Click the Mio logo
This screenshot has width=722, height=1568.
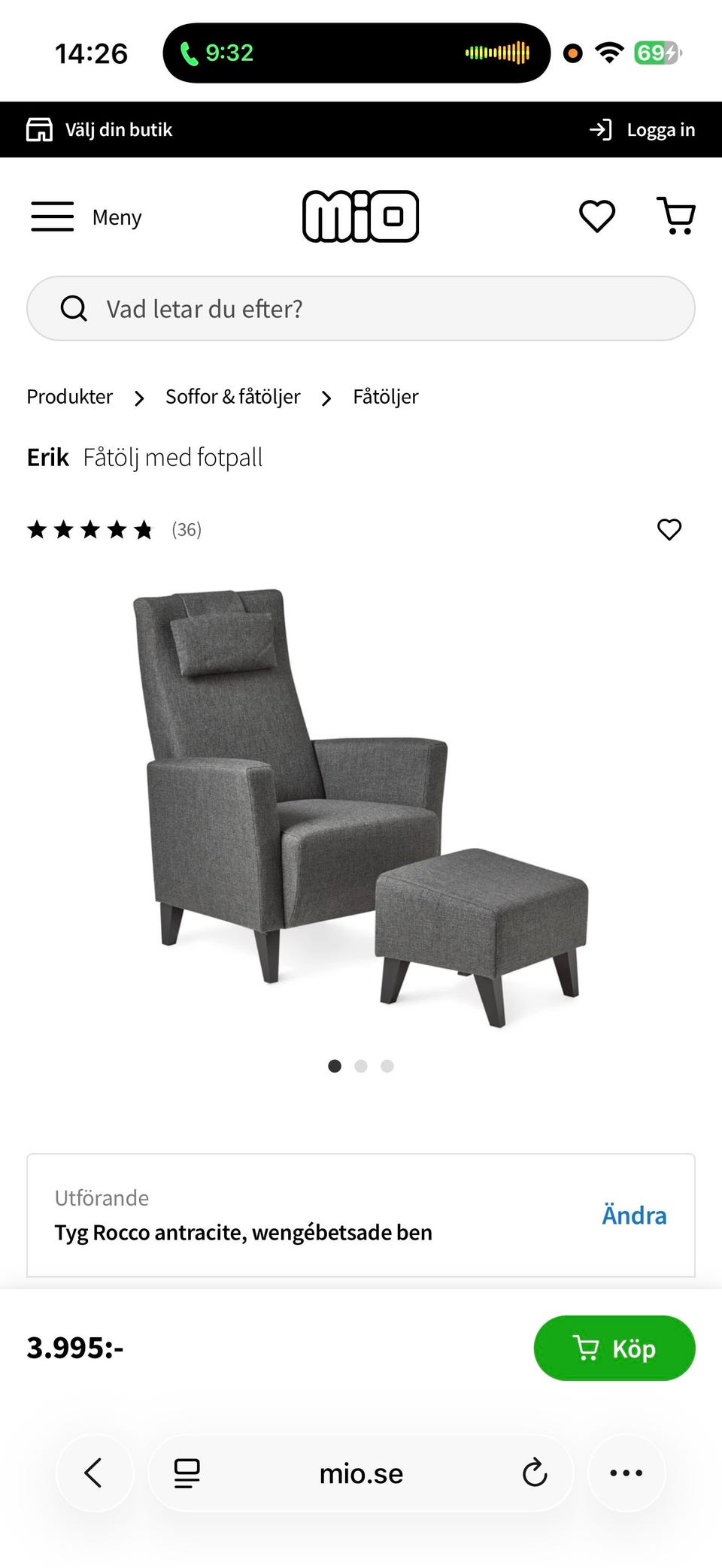tap(361, 216)
